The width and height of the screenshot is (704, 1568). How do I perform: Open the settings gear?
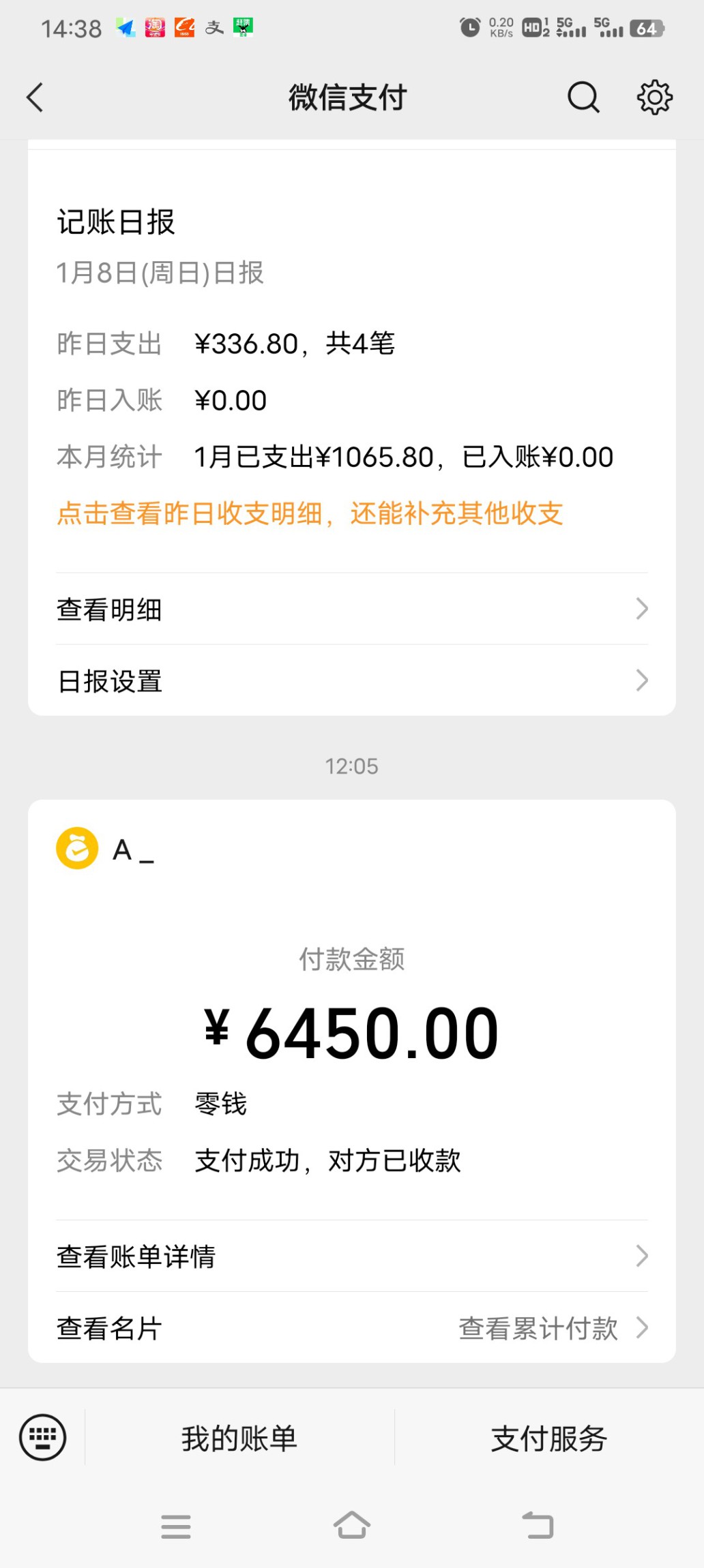[x=654, y=97]
